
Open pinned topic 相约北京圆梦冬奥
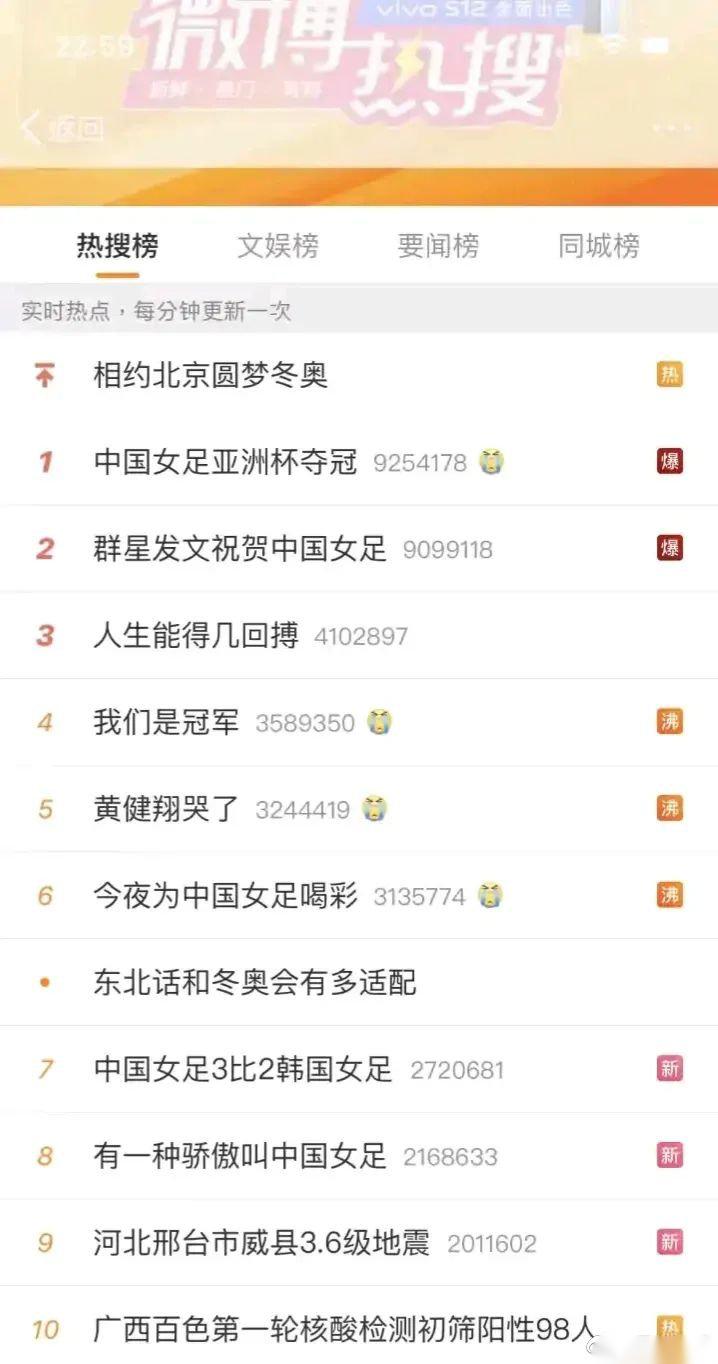[x=359, y=375]
